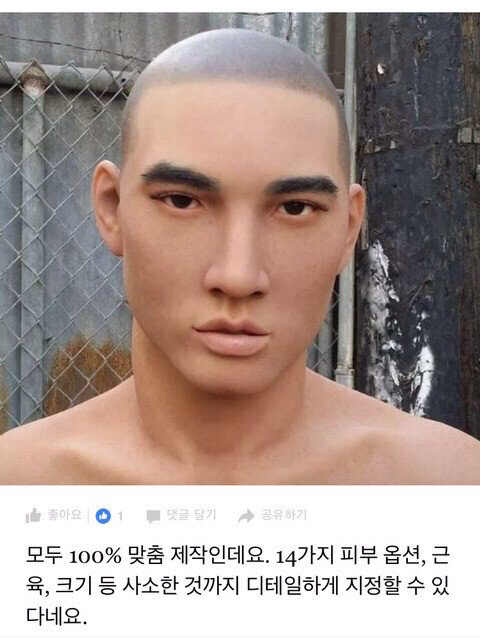
Task: Open comments via 댓글 달기
Action: pyautogui.click(x=181, y=516)
